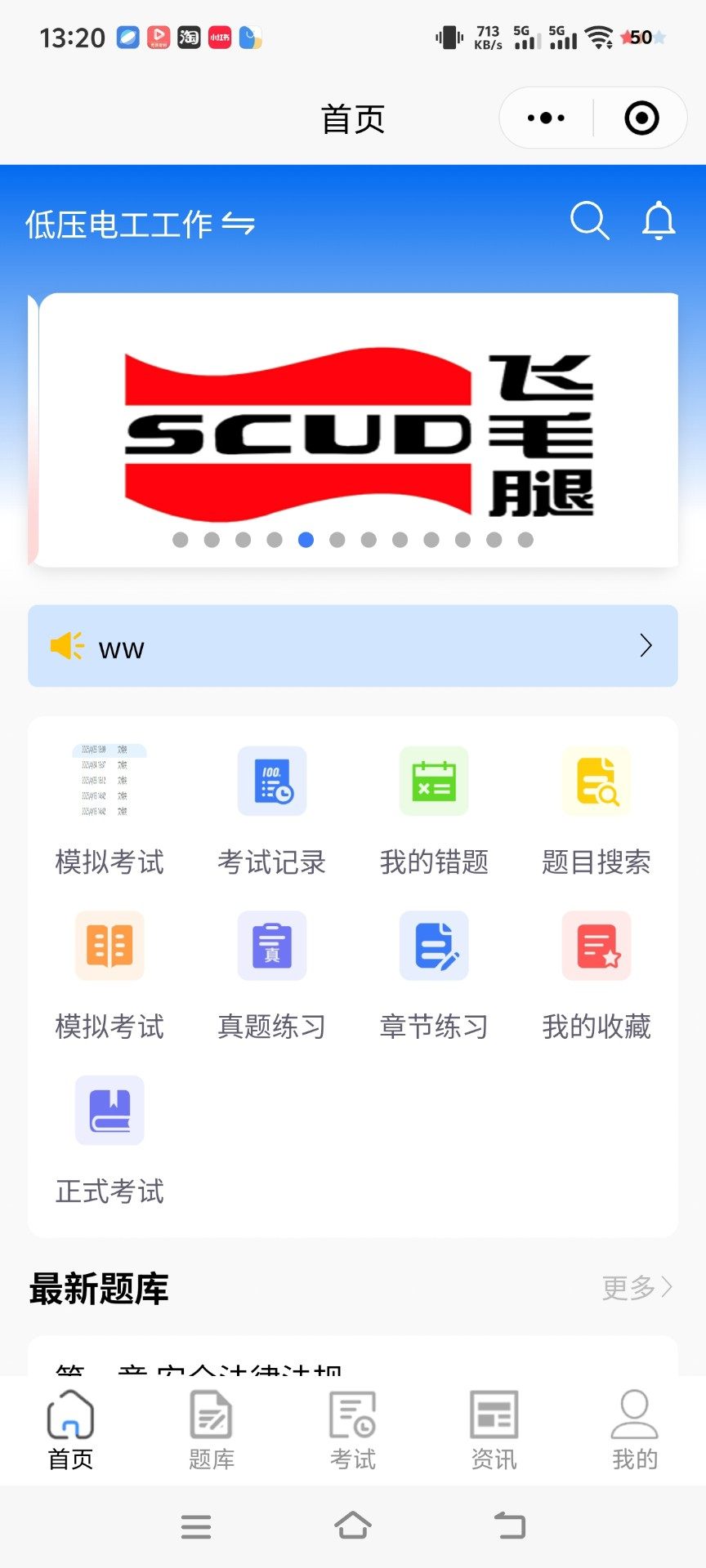This screenshot has height=1568, width=706.
Task: Switch to the 题库 tab
Action: click(x=212, y=1431)
